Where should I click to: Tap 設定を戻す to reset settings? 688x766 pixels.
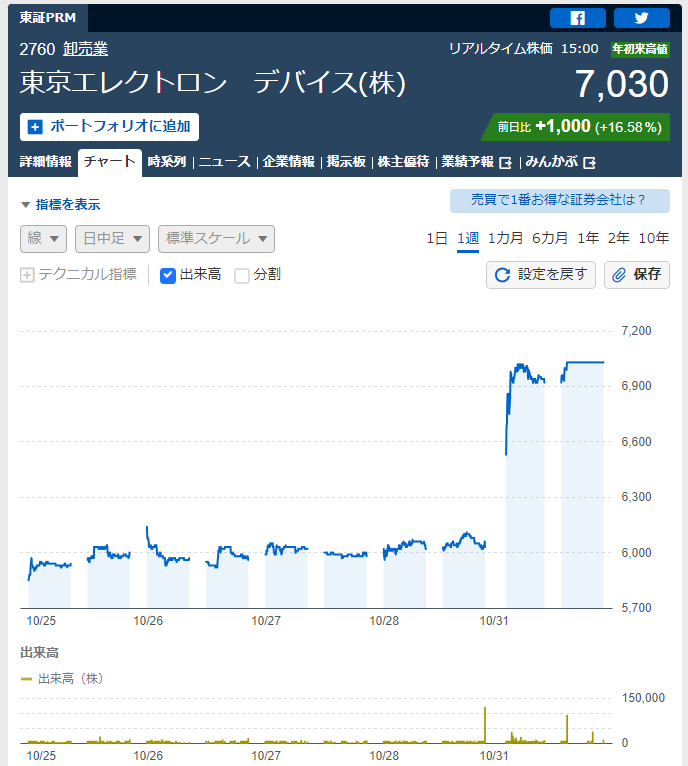pos(541,275)
